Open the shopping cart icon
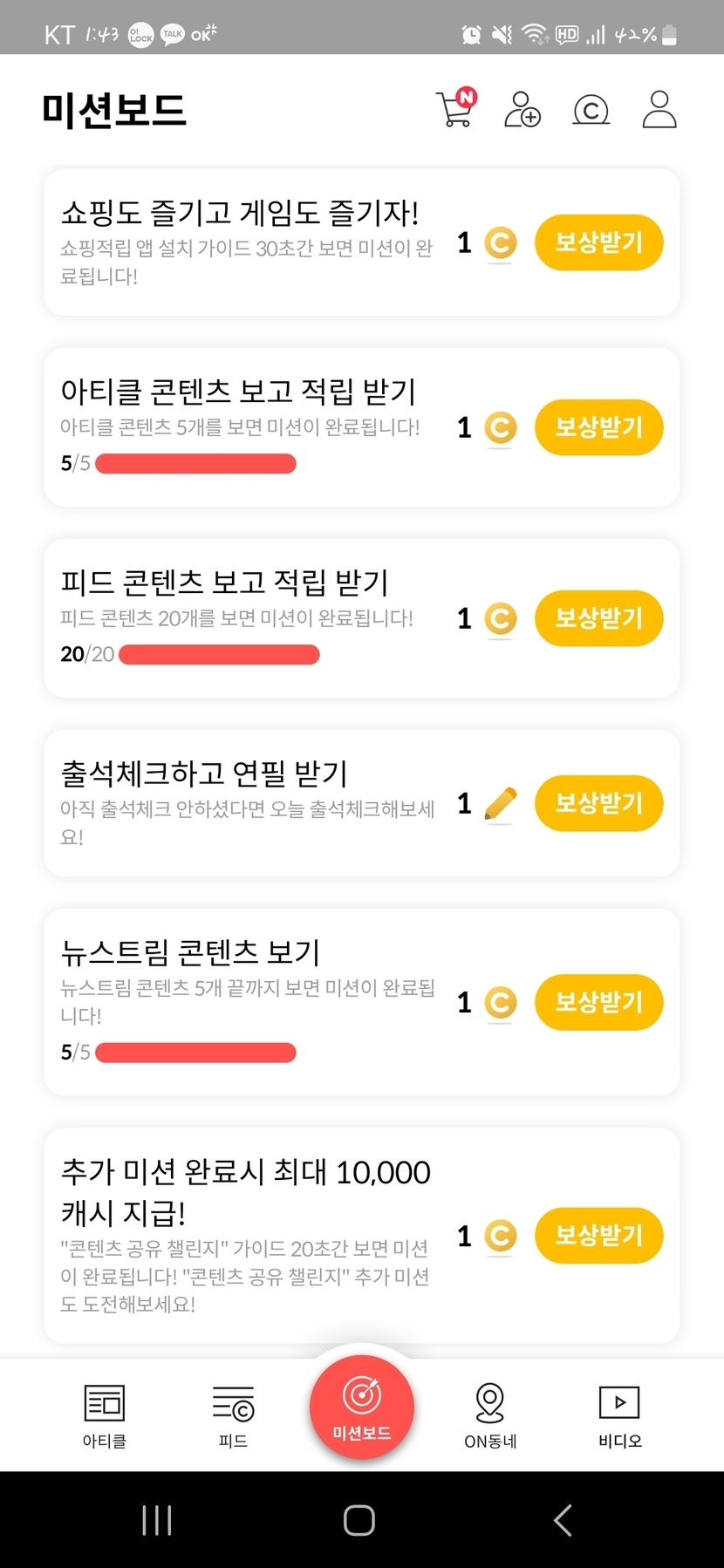724x1568 pixels. [x=455, y=109]
